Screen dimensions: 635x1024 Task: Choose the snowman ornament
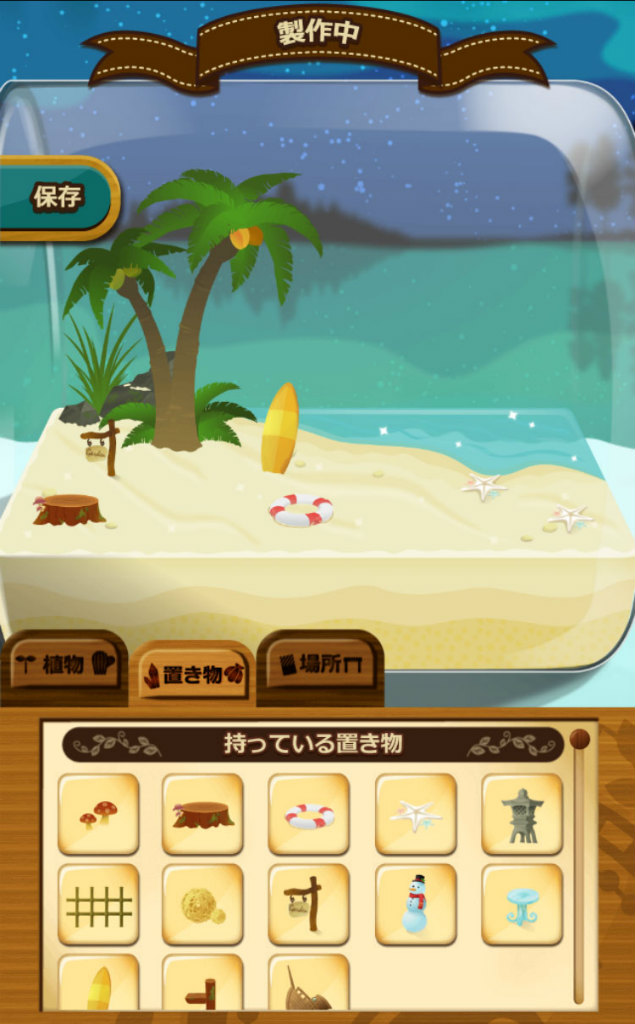tap(416, 904)
